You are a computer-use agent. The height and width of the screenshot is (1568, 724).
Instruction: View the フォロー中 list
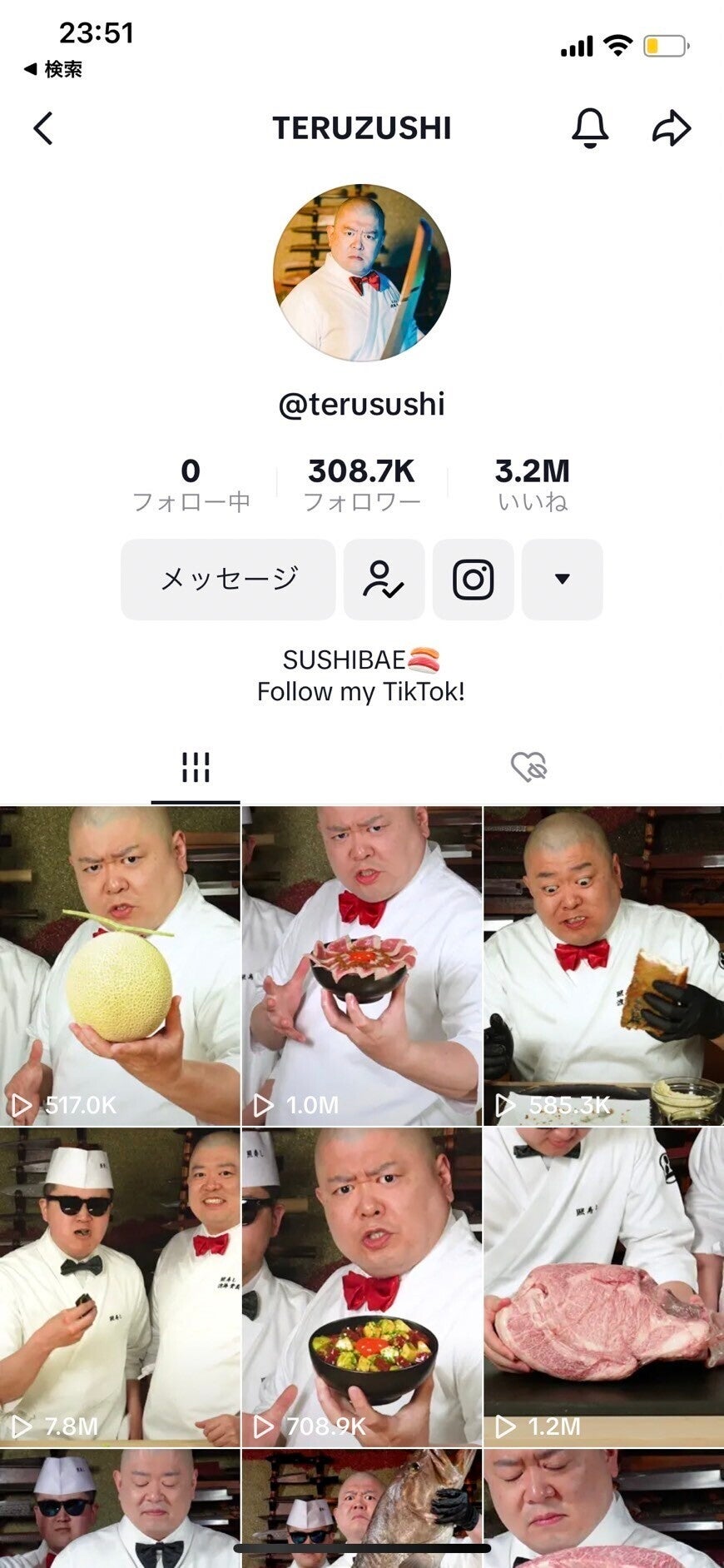(x=191, y=485)
